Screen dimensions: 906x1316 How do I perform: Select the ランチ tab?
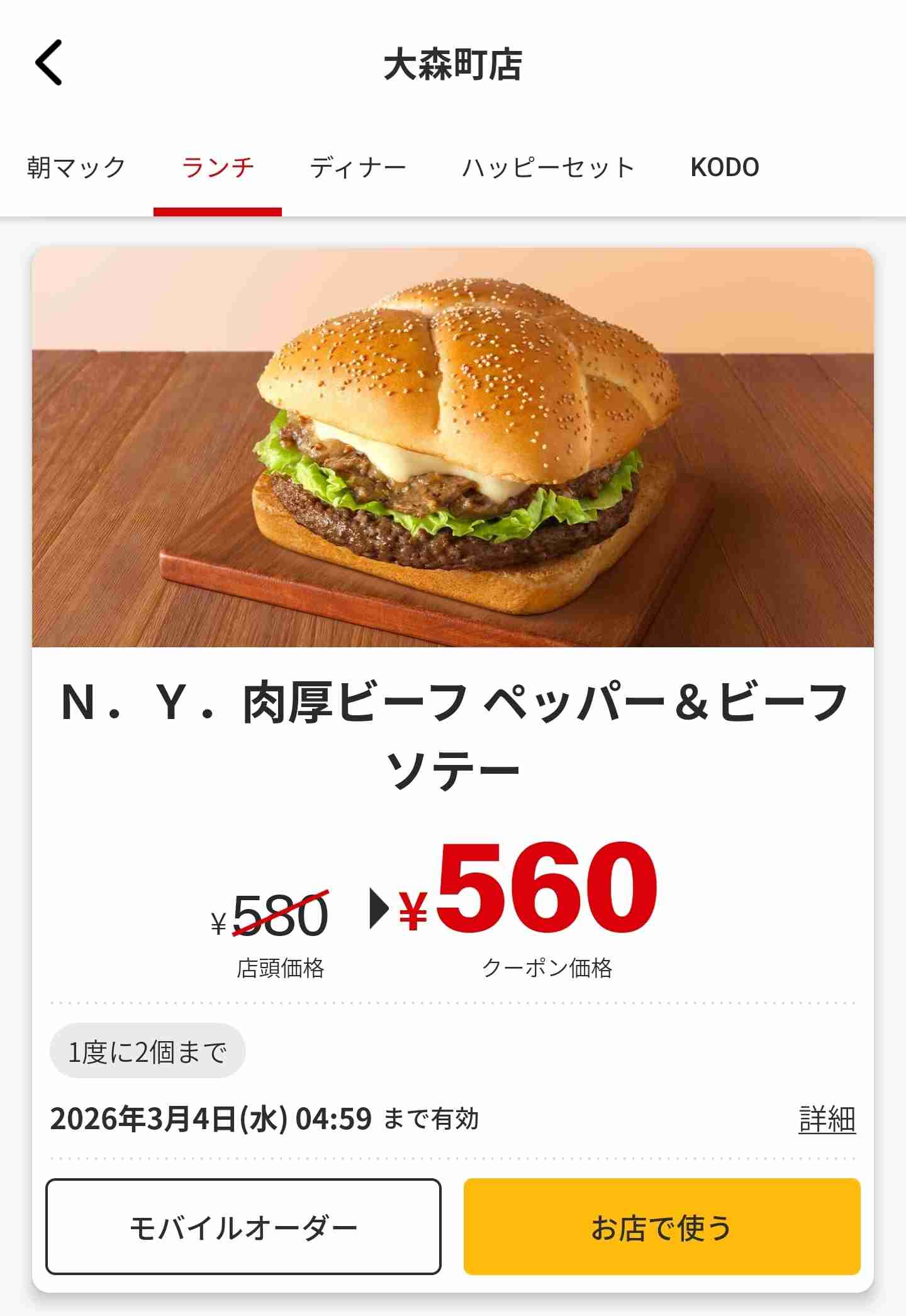218,166
